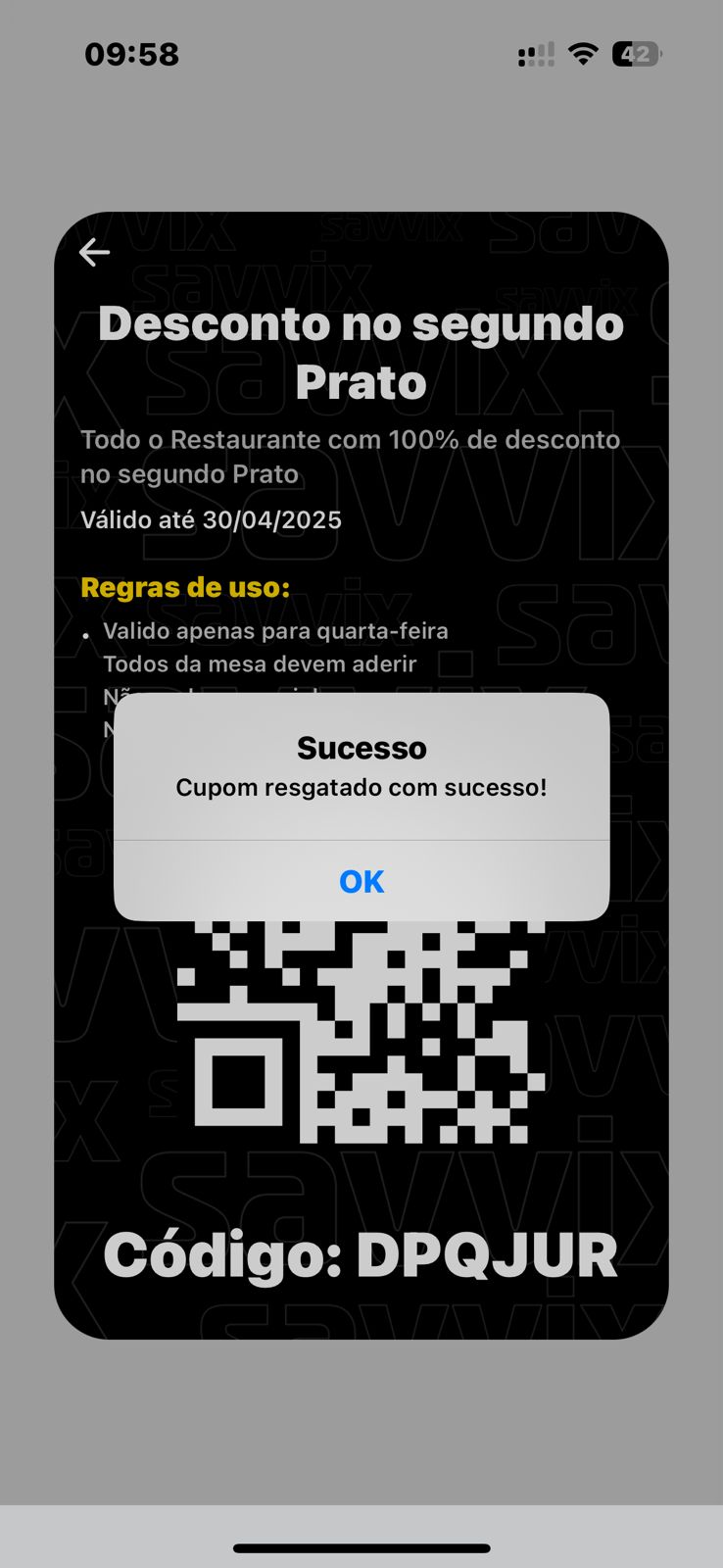Screen dimensions: 723x1568
Task: Confirm the Sucesso dialog with OK
Action: pos(361,881)
